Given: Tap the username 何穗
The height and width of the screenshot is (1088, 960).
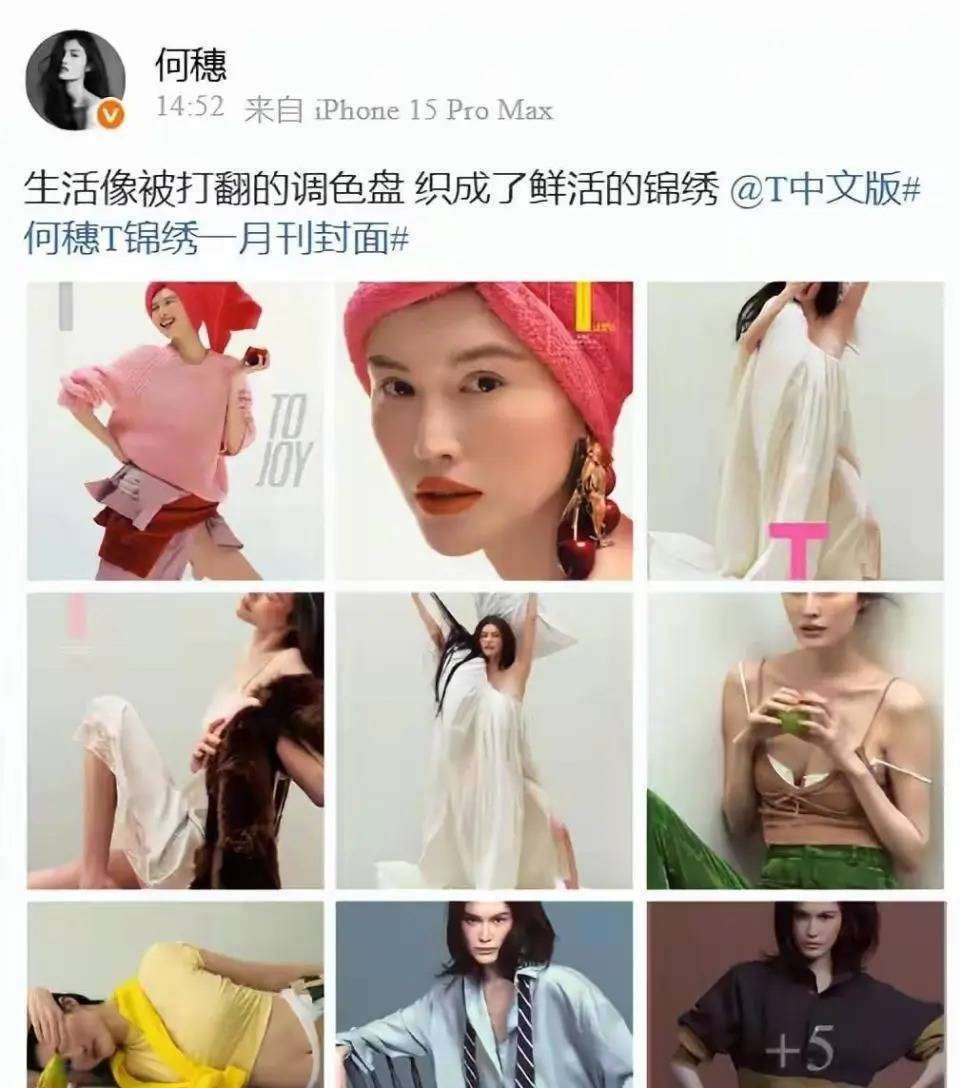Looking at the screenshot, I should pos(190,64).
